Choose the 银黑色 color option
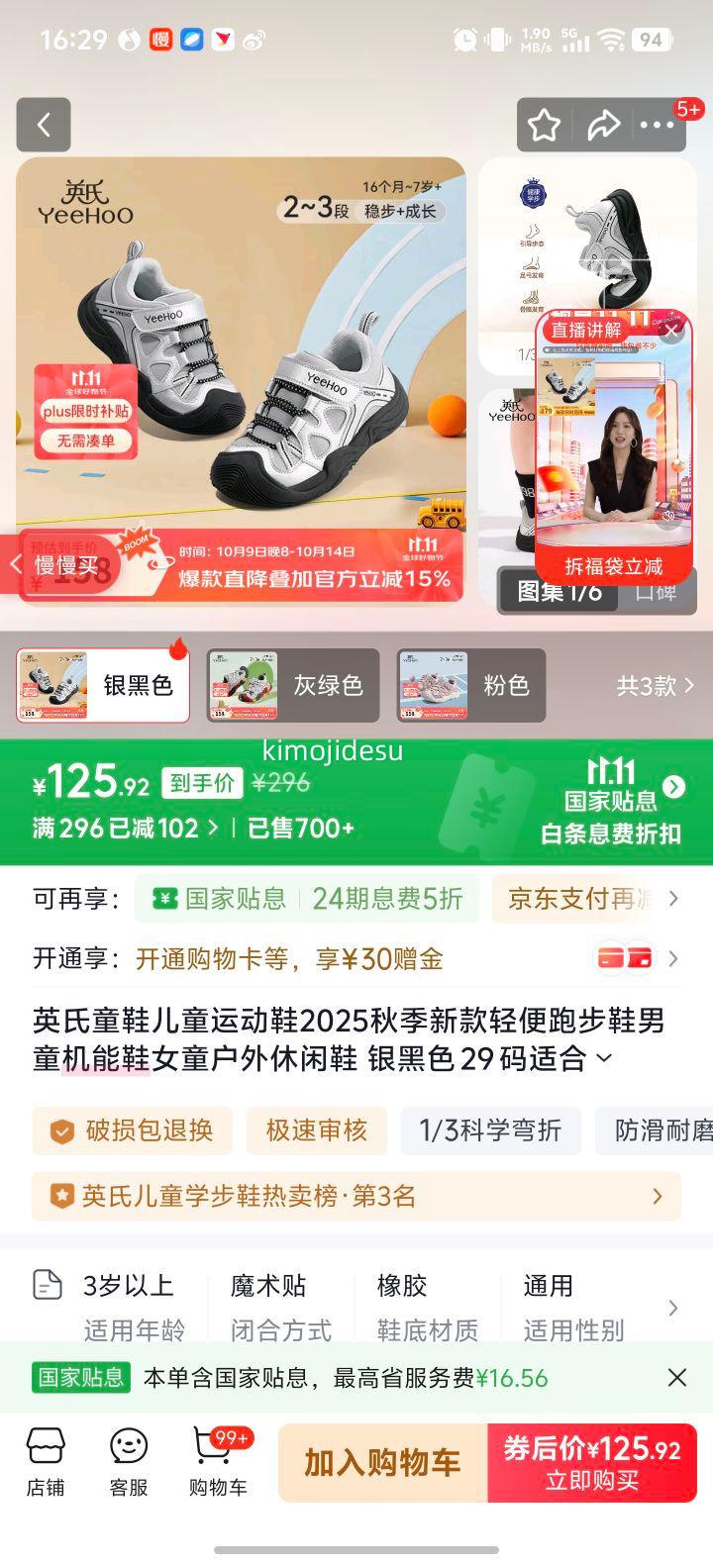Viewport: 713px width, 1568px height. click(x=103, y=685)
